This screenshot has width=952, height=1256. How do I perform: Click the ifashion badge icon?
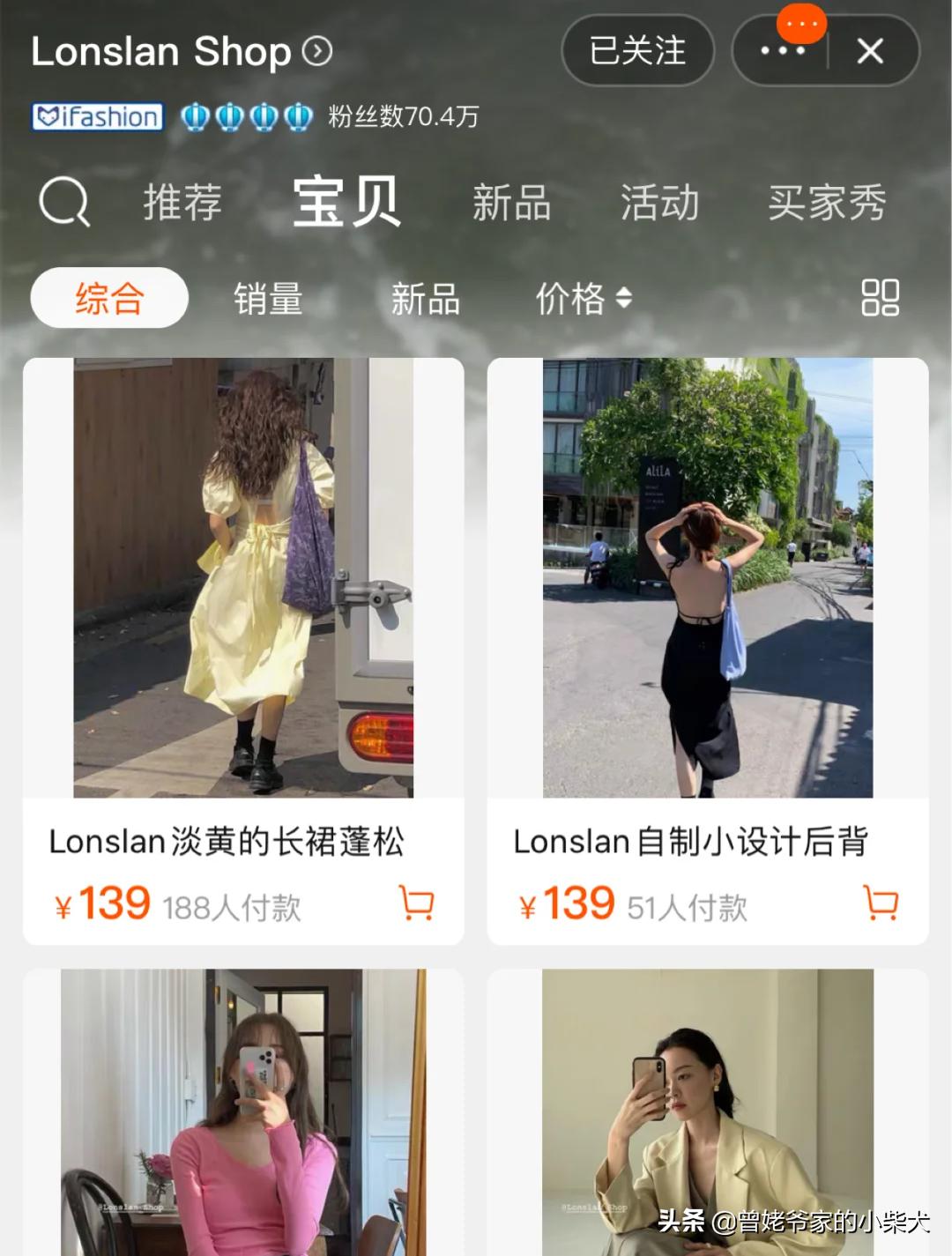pos(97,115)
